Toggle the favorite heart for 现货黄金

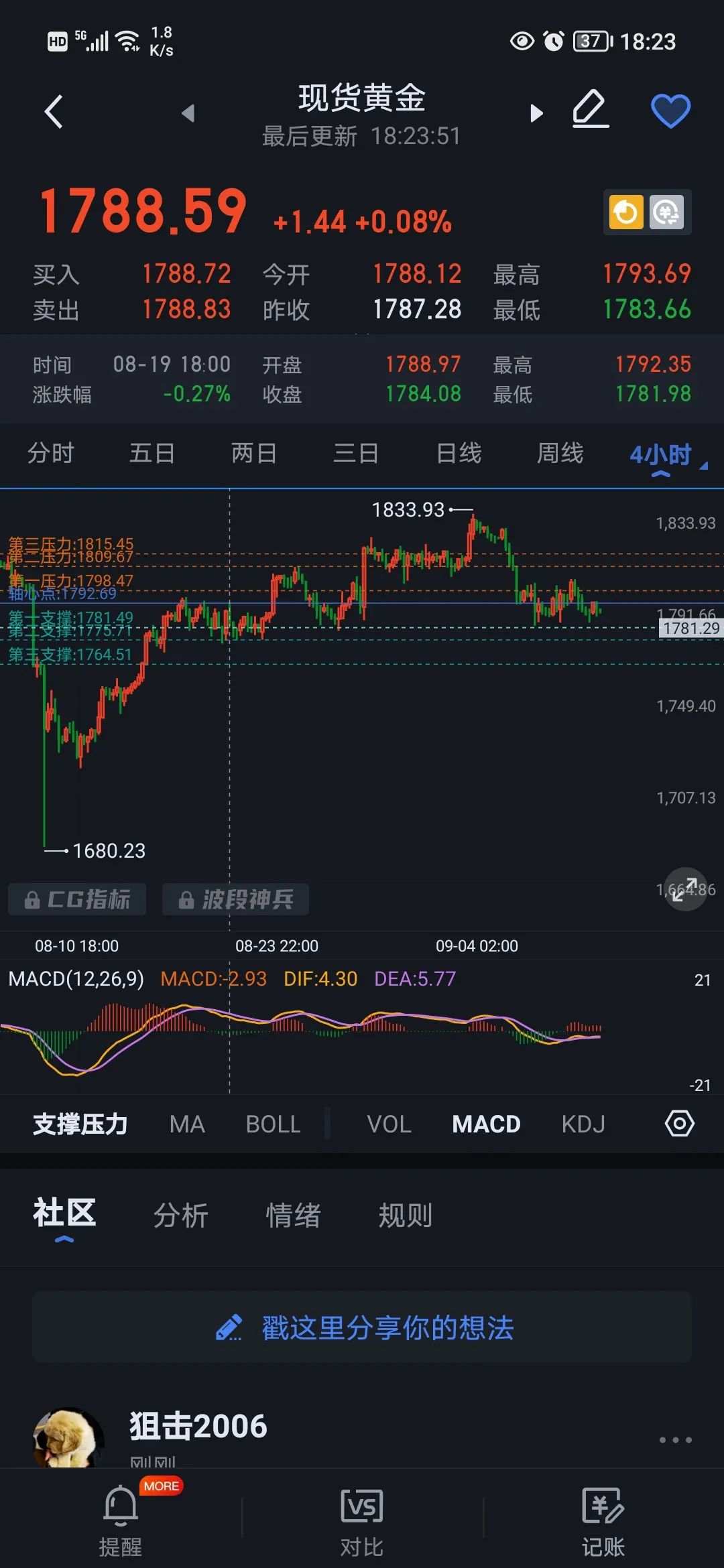(670, 110)
